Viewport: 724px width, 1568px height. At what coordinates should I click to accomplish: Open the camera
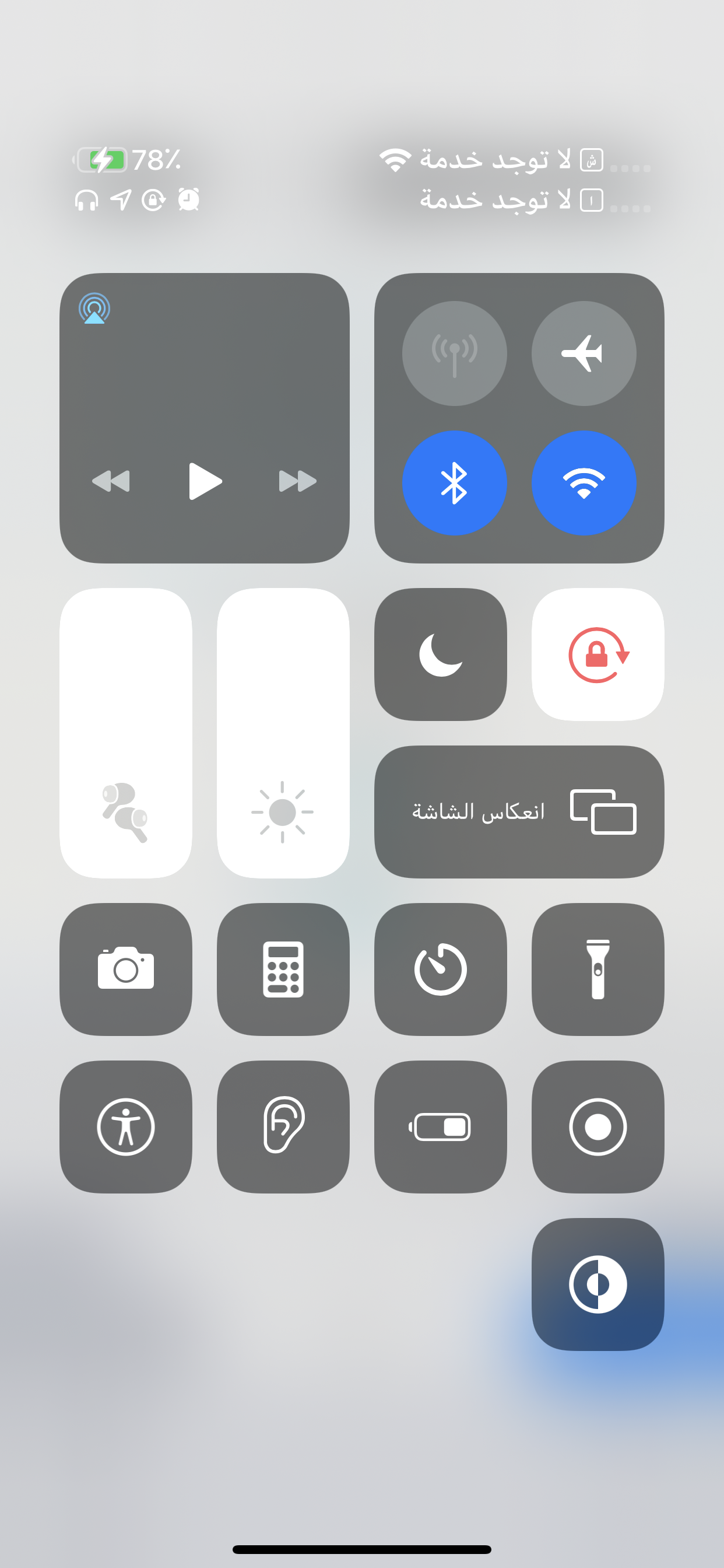(x=126, y=969)
